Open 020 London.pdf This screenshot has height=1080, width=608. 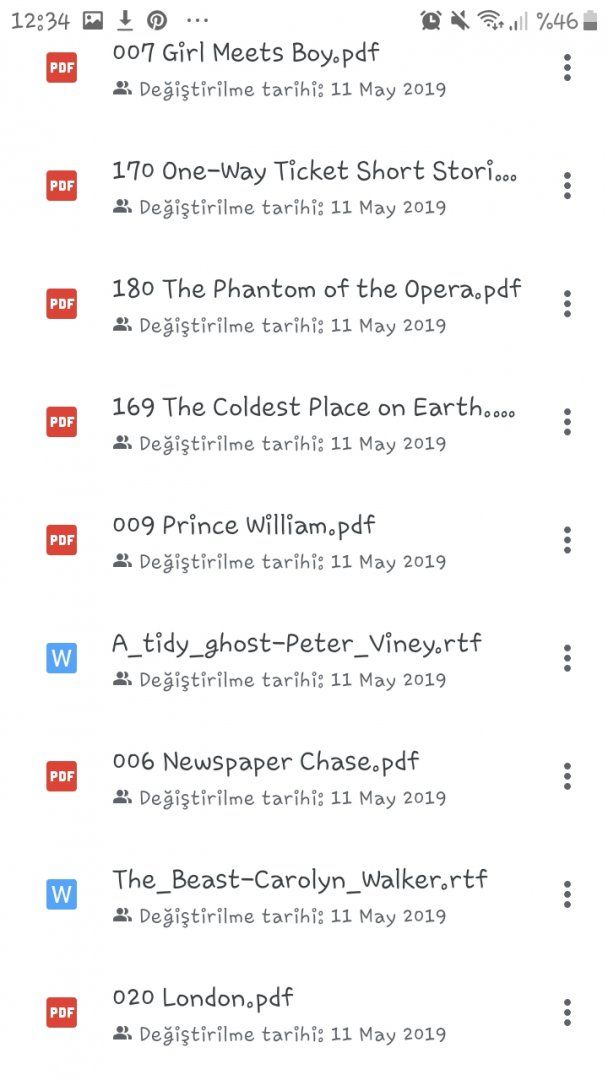[203, 998]
